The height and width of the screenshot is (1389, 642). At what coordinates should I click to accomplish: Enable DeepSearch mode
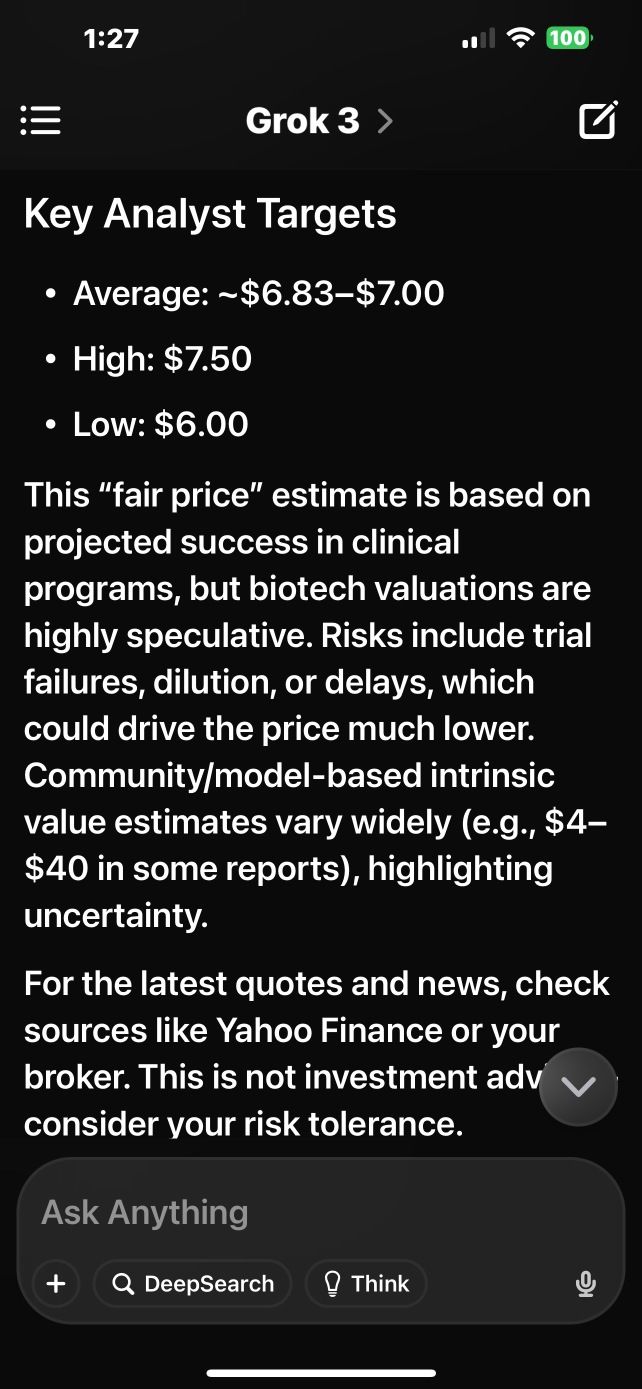tap(192, 1284)
